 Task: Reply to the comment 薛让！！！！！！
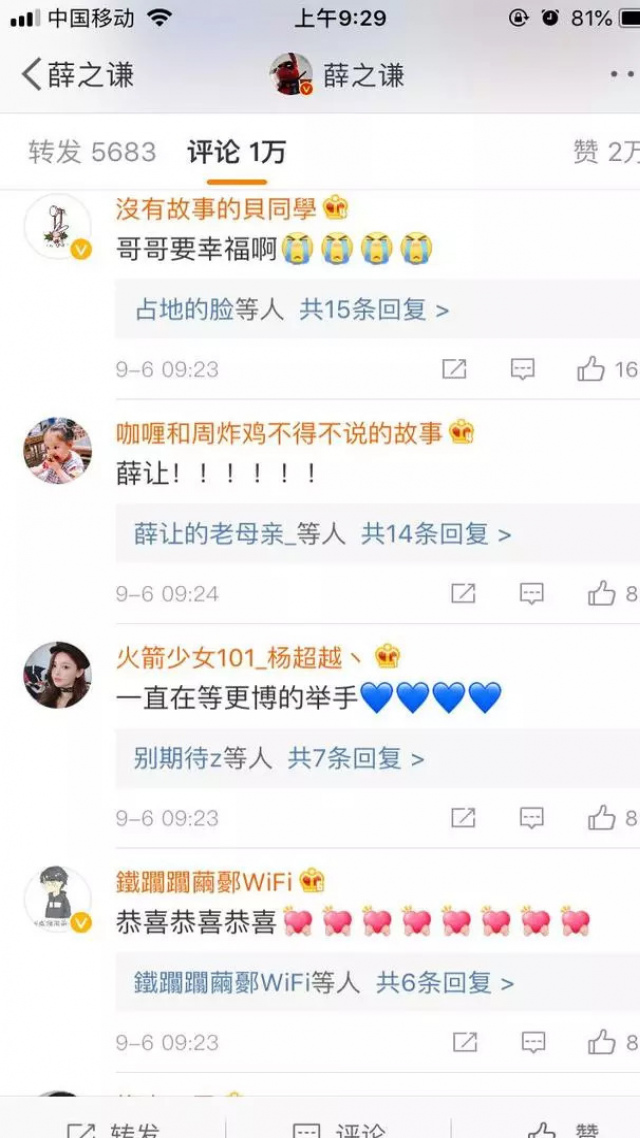(531, 593)
